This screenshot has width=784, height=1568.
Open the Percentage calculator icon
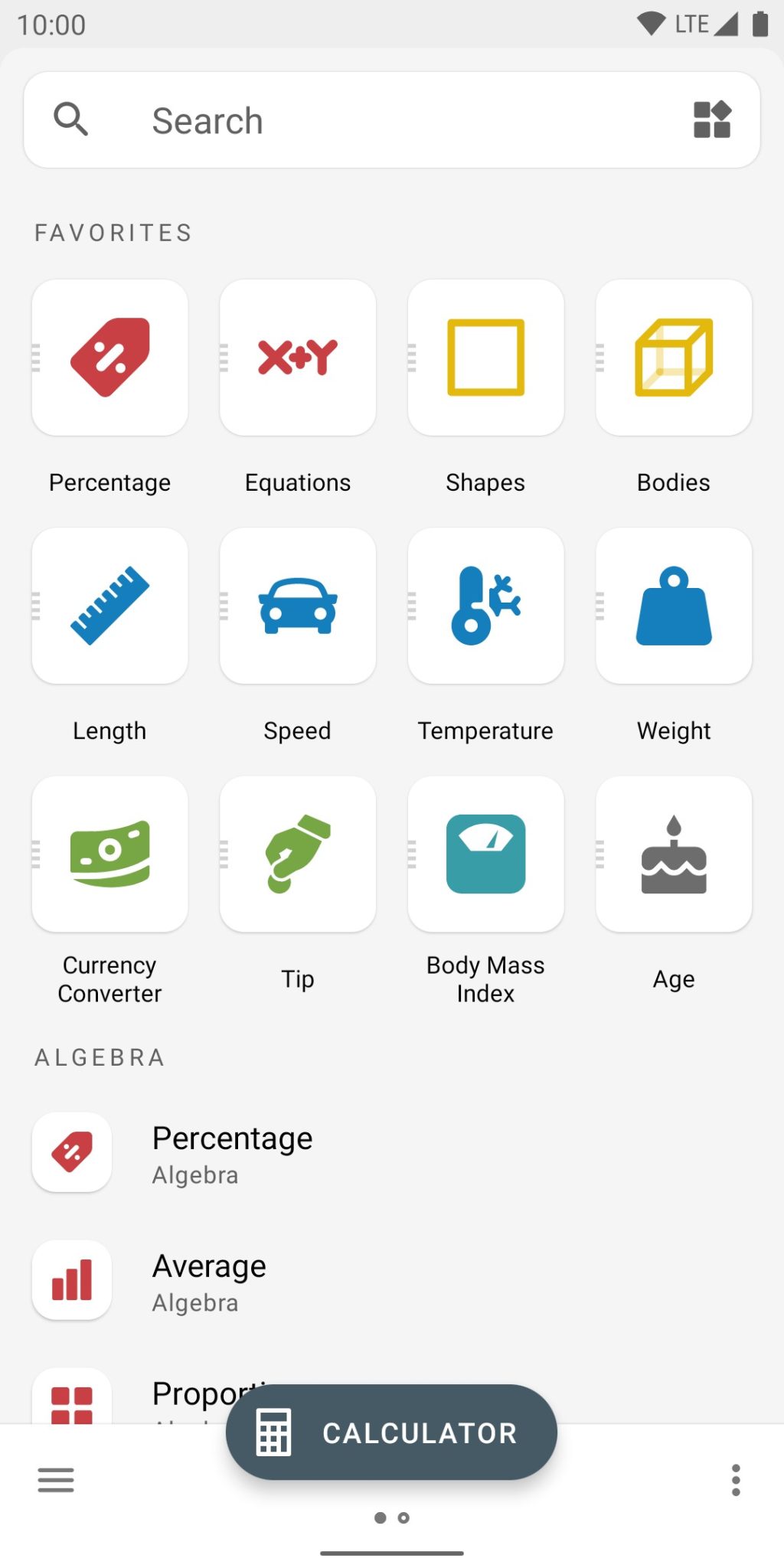pos(109,357)
